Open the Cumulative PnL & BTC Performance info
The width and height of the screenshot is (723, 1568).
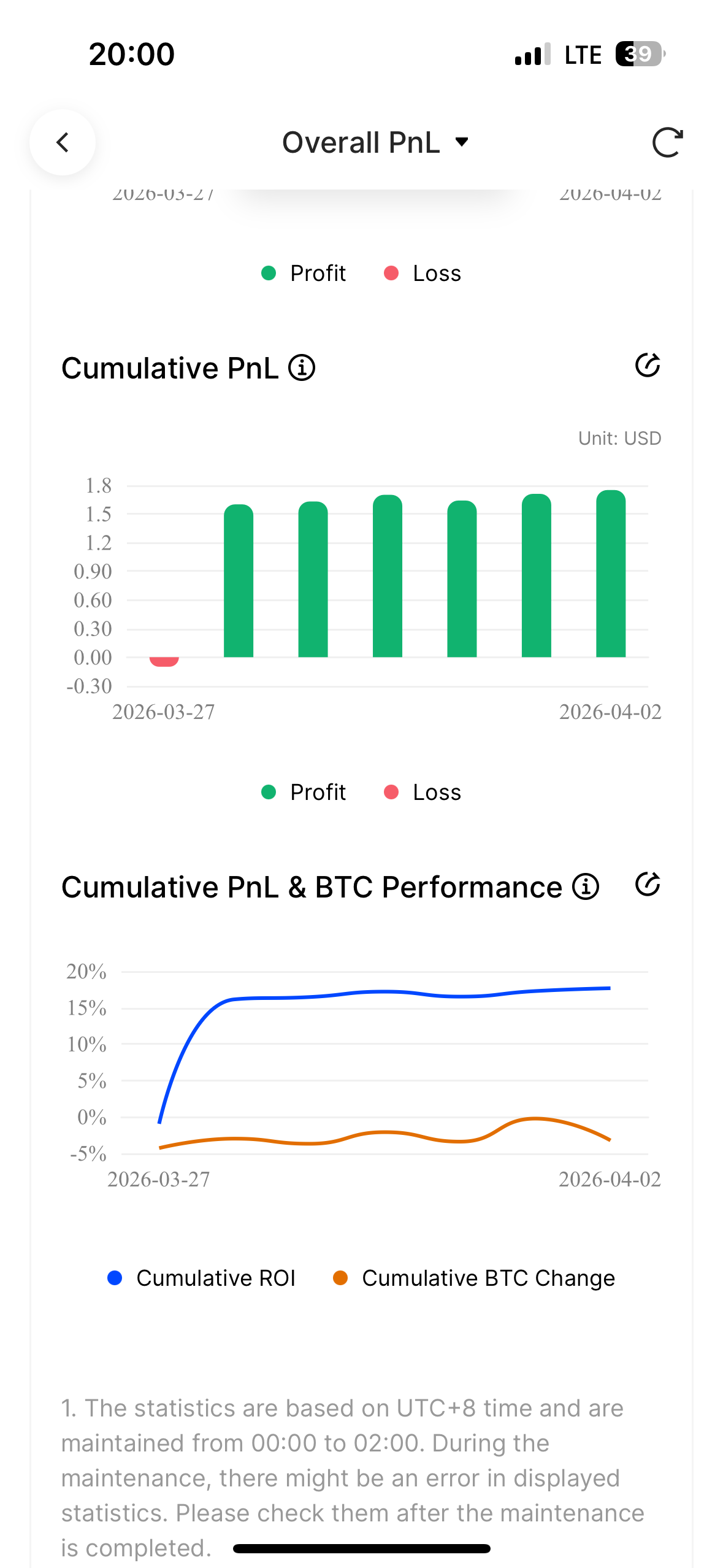click(x=586, y=887)
